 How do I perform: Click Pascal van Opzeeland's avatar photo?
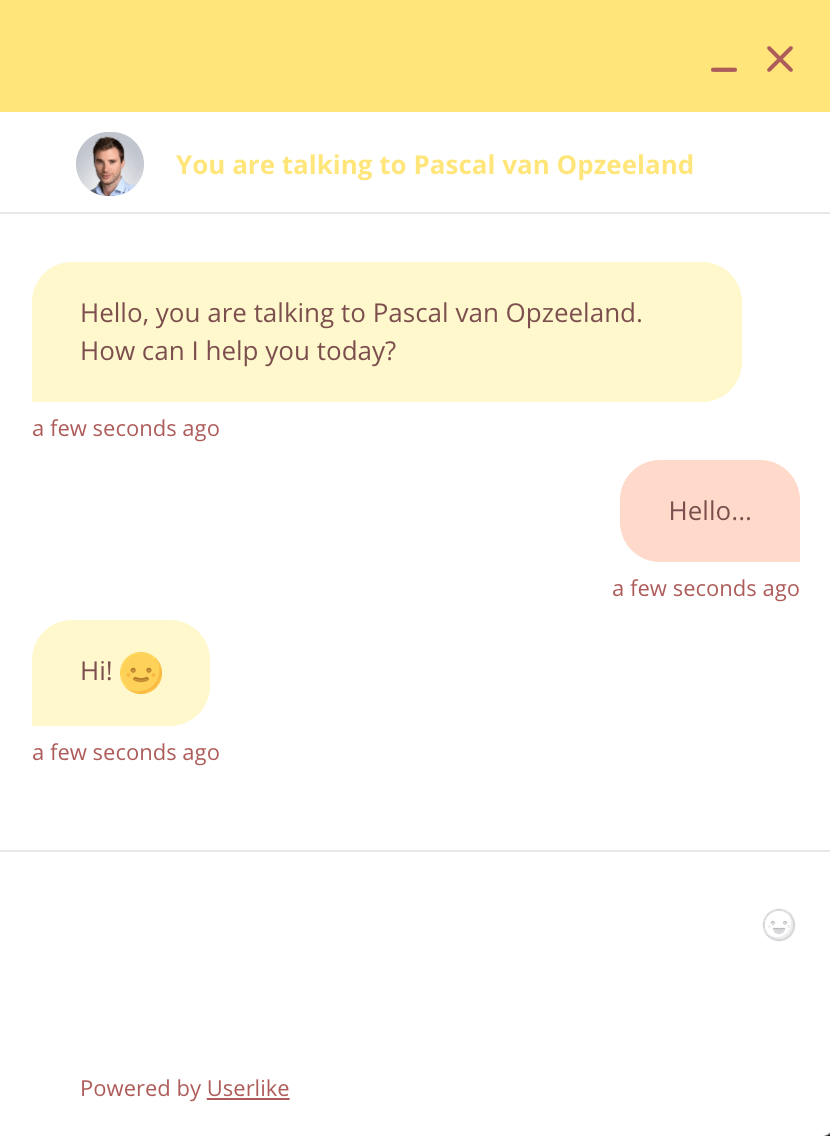point(110,163)
